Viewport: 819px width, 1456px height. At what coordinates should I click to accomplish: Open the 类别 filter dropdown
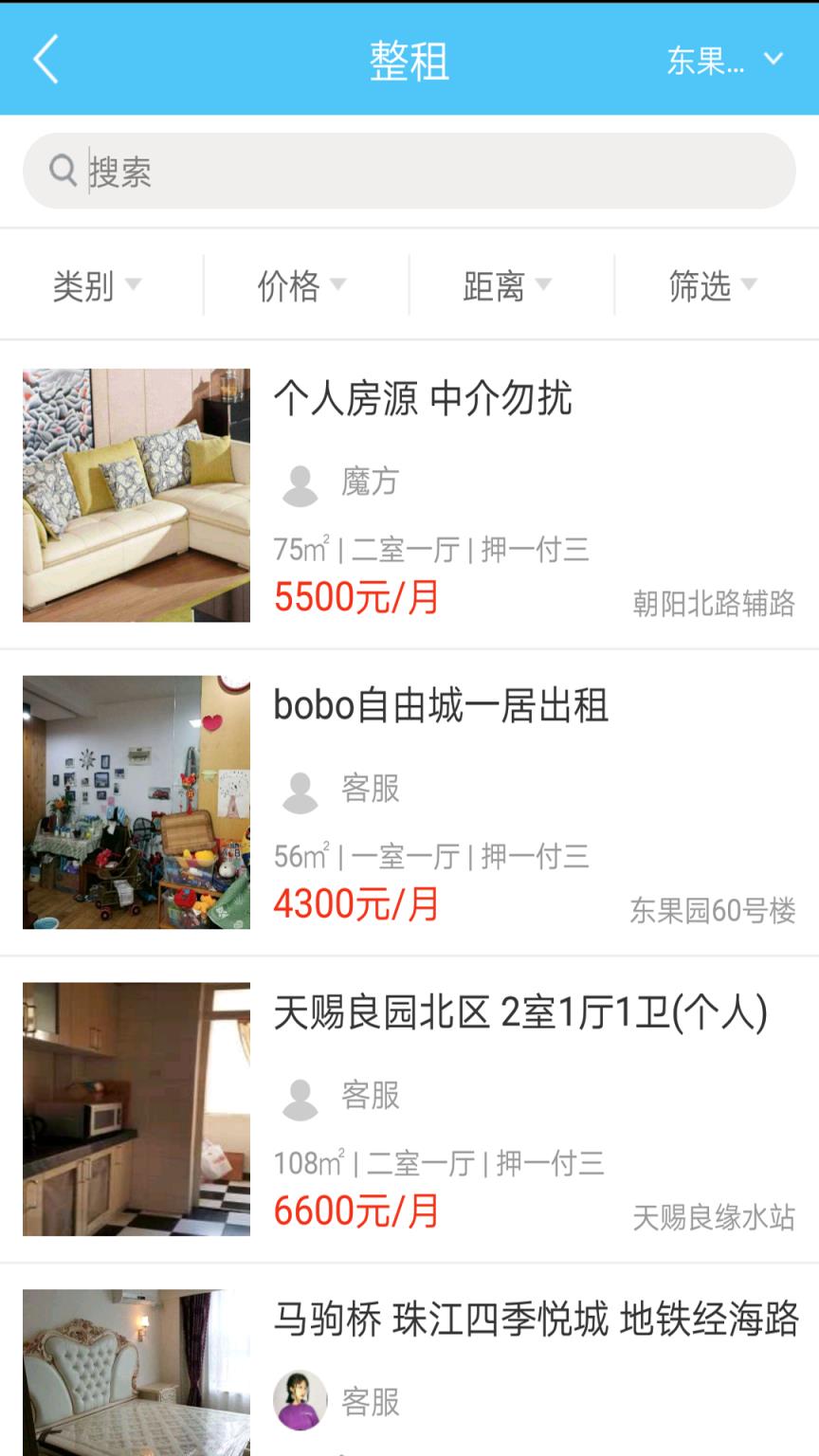(x=95, y=286)
